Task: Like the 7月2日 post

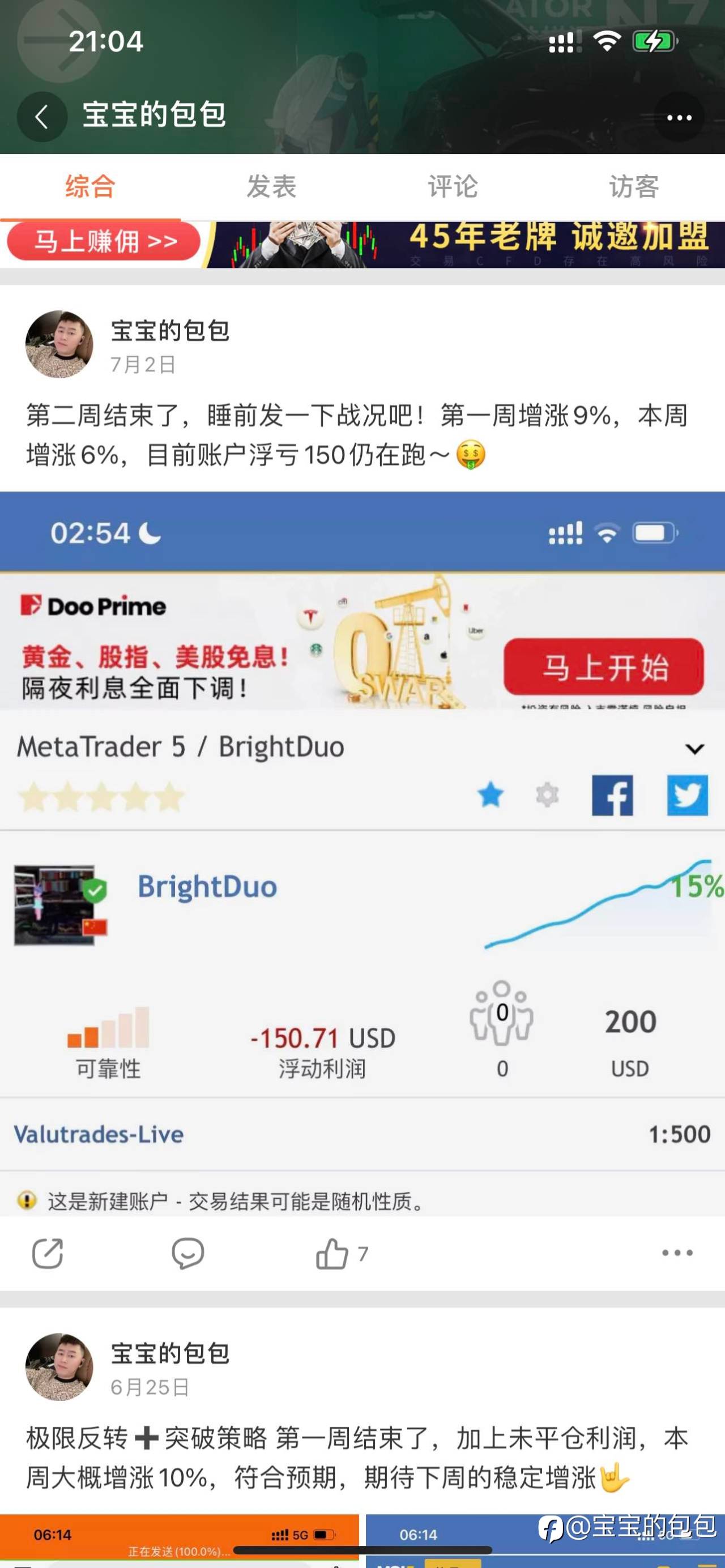Action: [x=342, y=1253]
